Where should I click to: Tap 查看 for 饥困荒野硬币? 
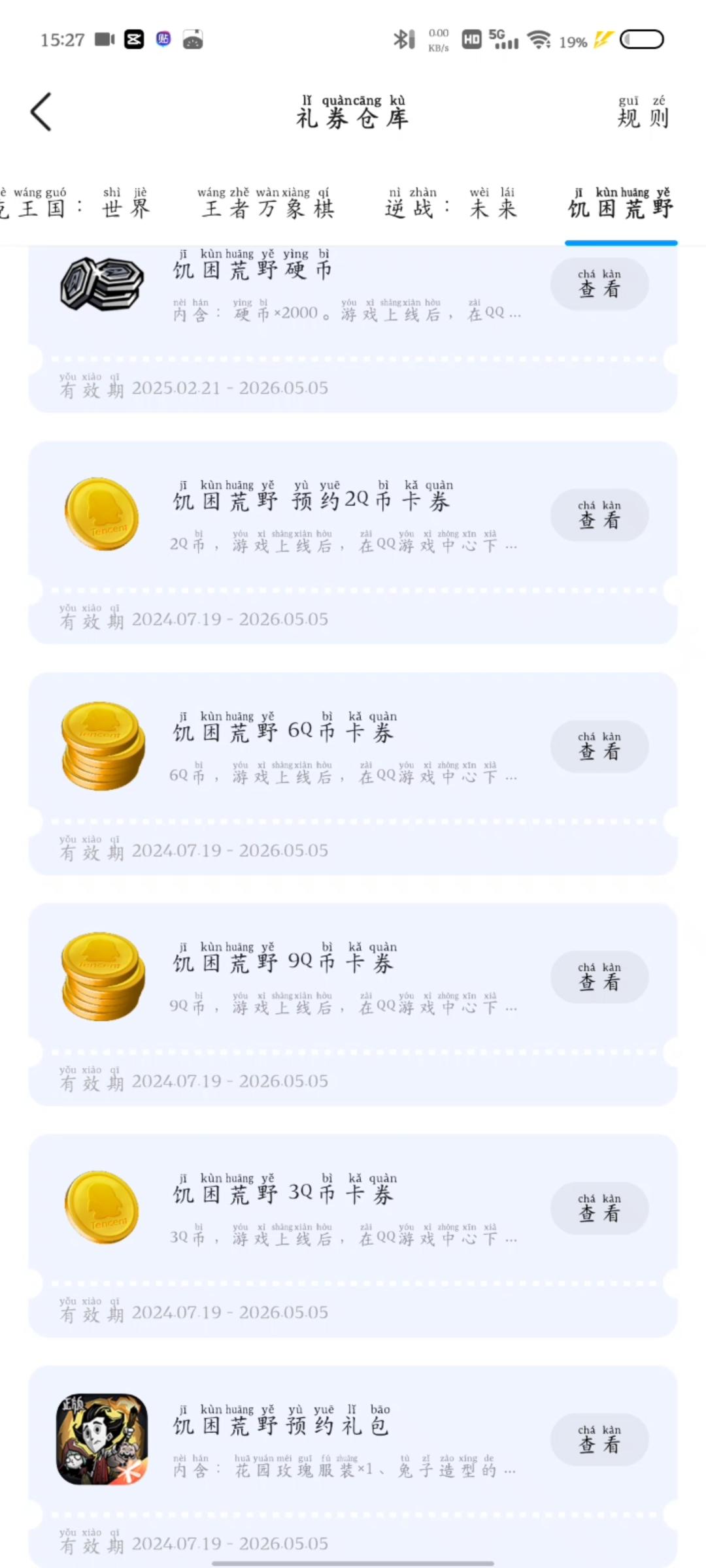(x=599, y=284)
